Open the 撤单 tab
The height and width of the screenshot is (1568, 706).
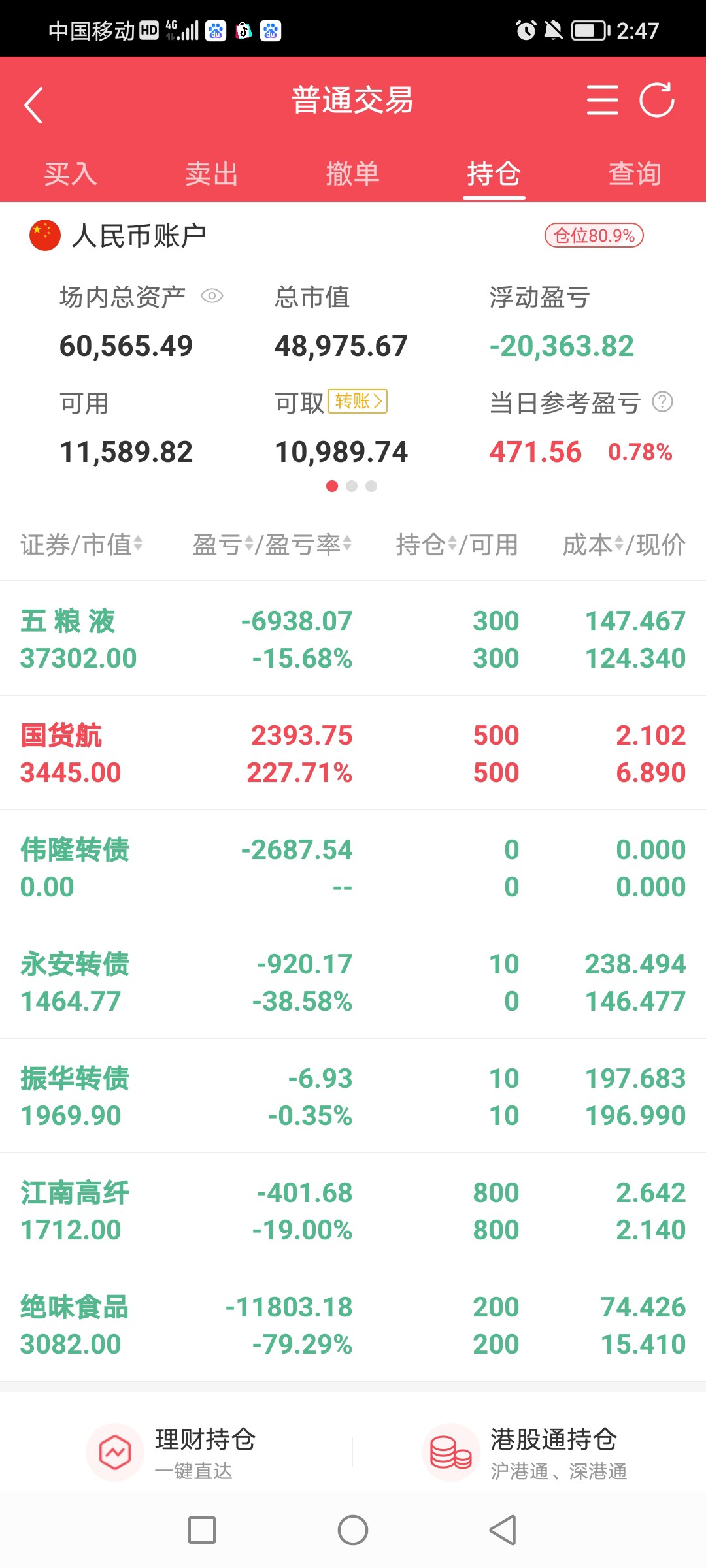[x=353, y=174]
